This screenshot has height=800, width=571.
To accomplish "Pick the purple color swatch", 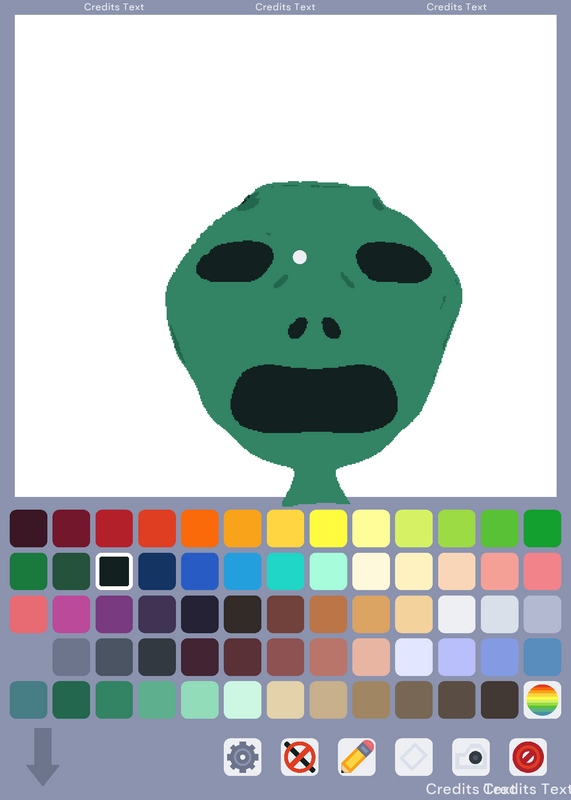I will pyautogui.click(x=114, y=614).
